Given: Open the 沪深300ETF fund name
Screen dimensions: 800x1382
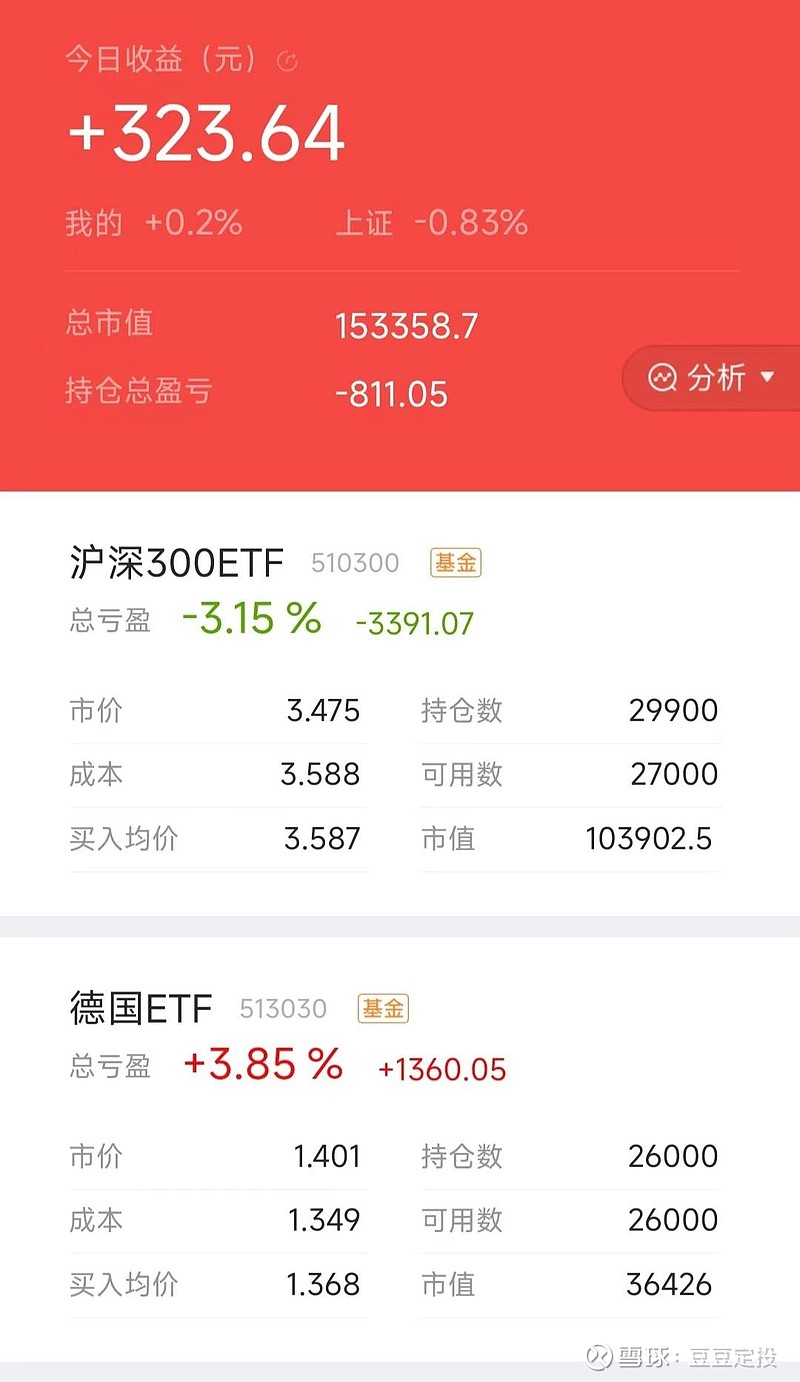Looking at the screenshot, I should coord(176,562).
